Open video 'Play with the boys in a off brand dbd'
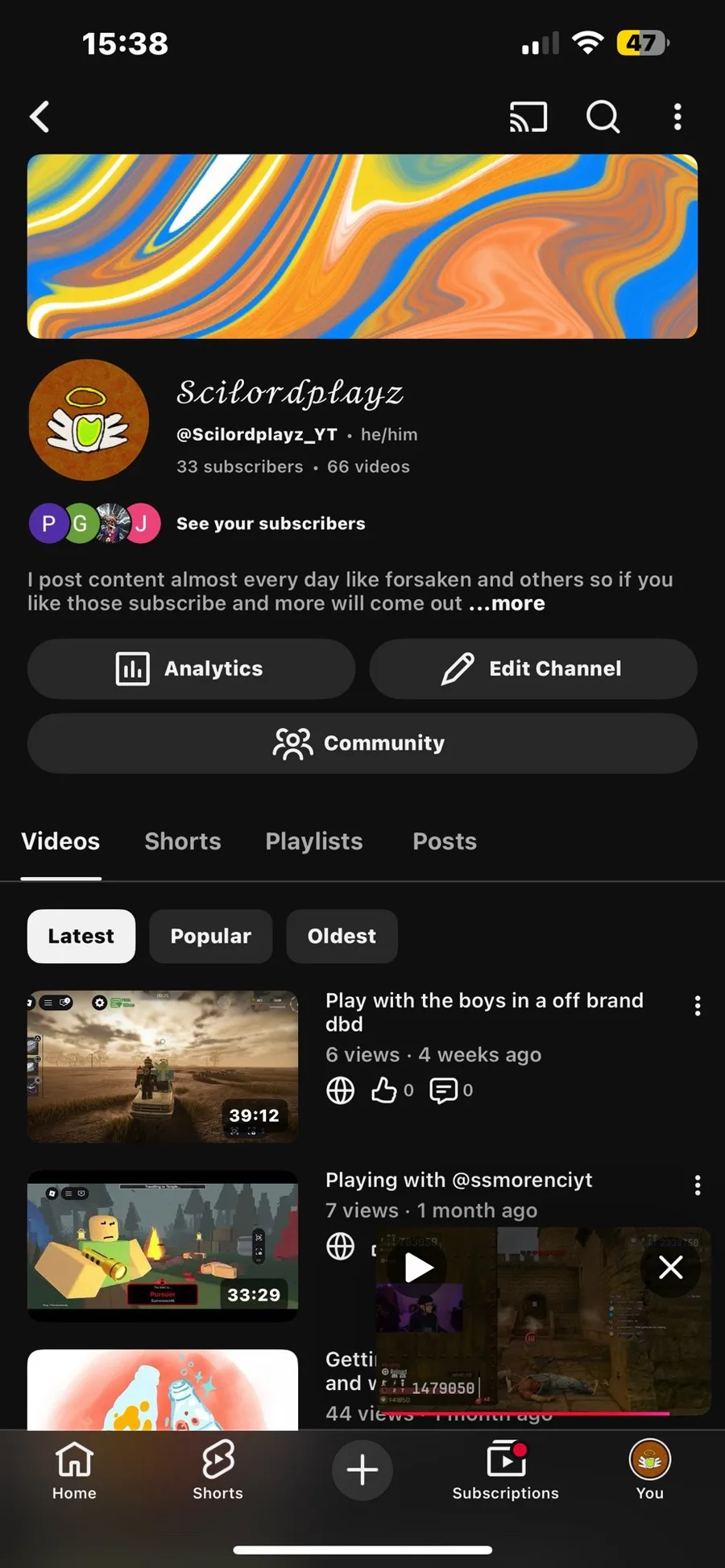Viewport: 725px width, 1568px height. point(484,1012)
